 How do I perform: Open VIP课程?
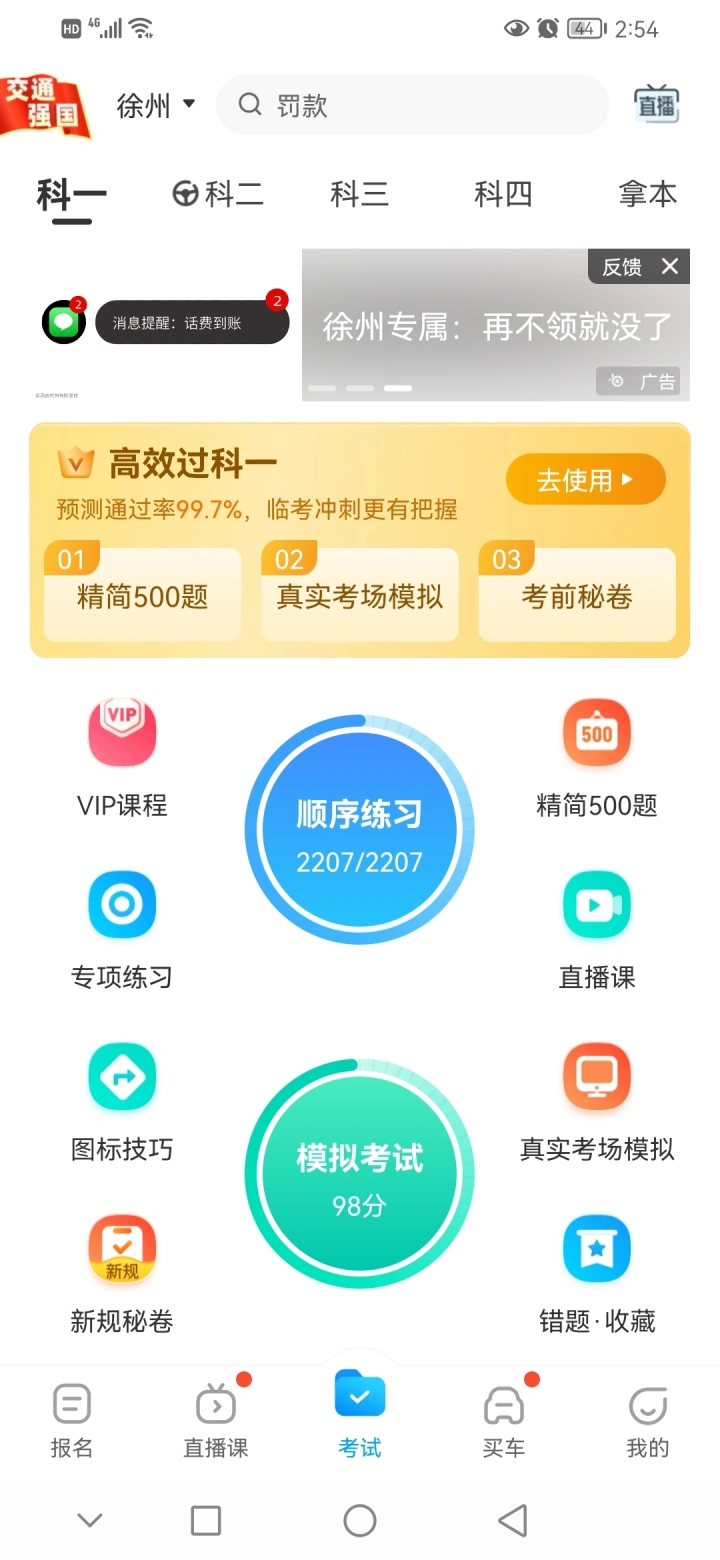(x=122, y=758)
